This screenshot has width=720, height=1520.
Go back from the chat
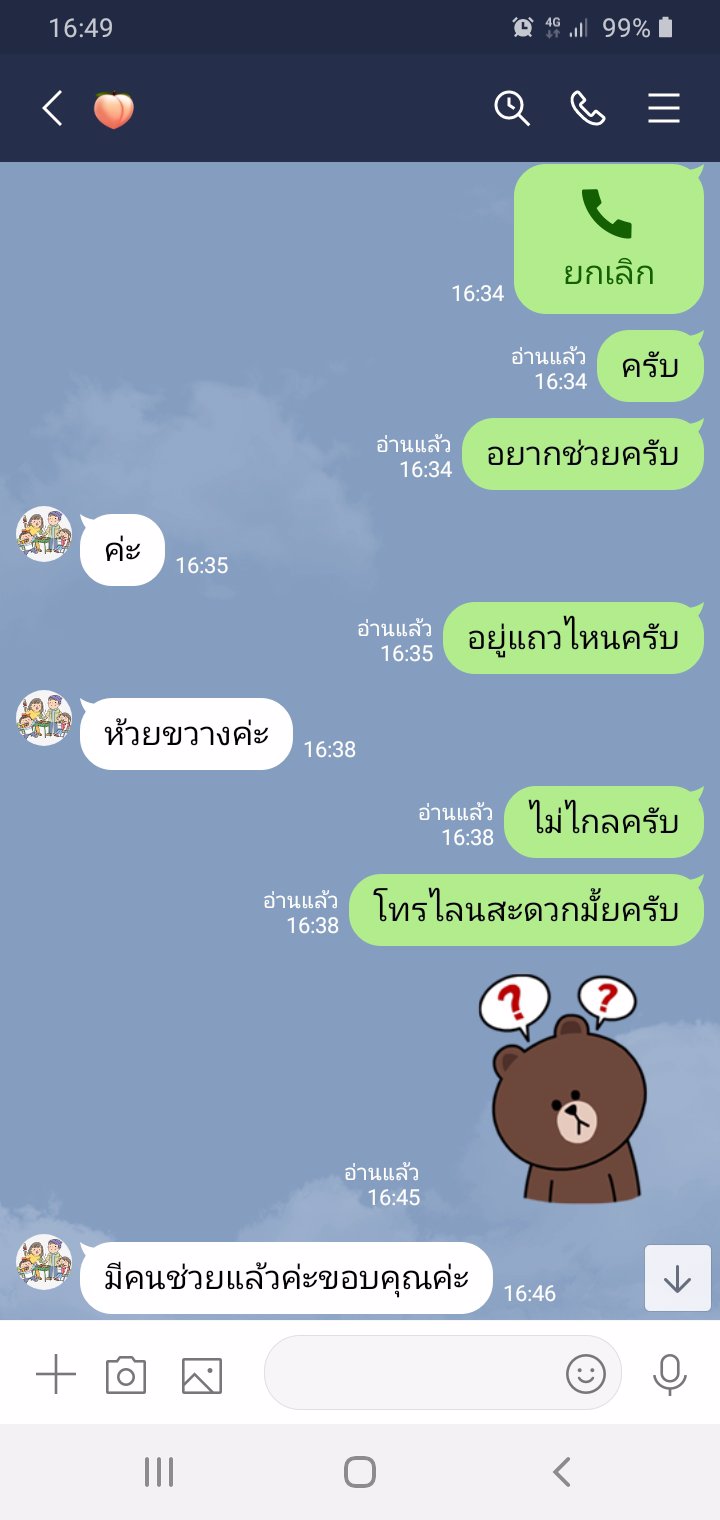[x=52, y=108]
